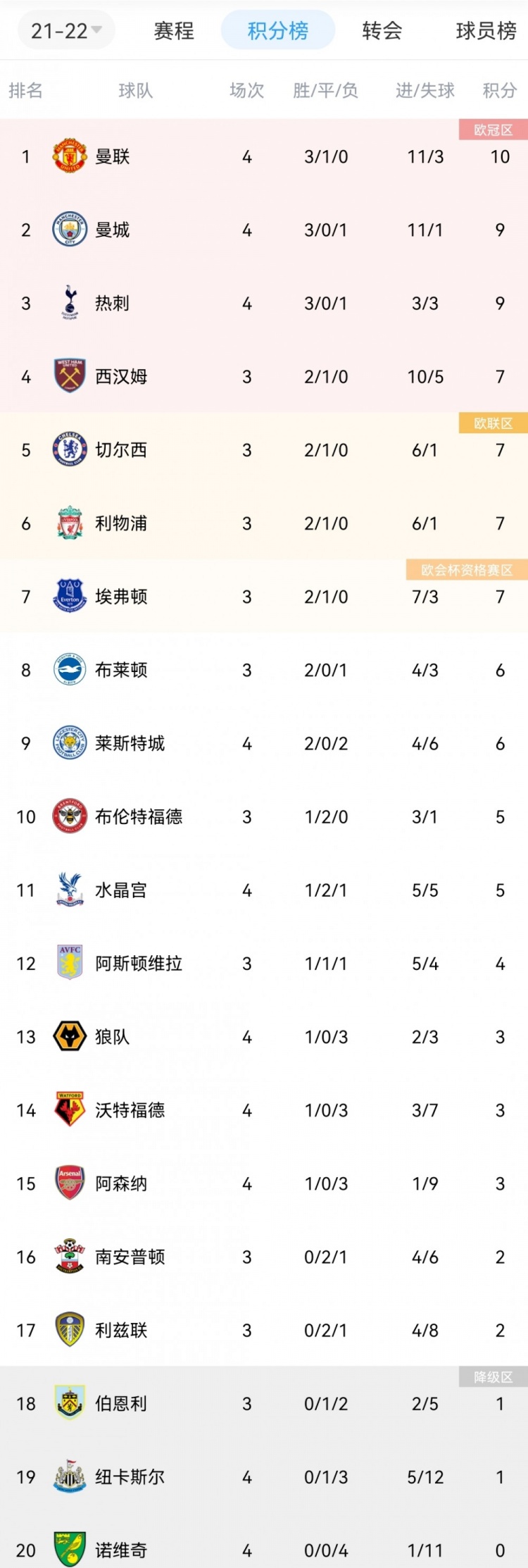The width and height of the screenshot is (528, 1568).
Task: Click the 积分 column header
Action: click(x=499, y=90)
